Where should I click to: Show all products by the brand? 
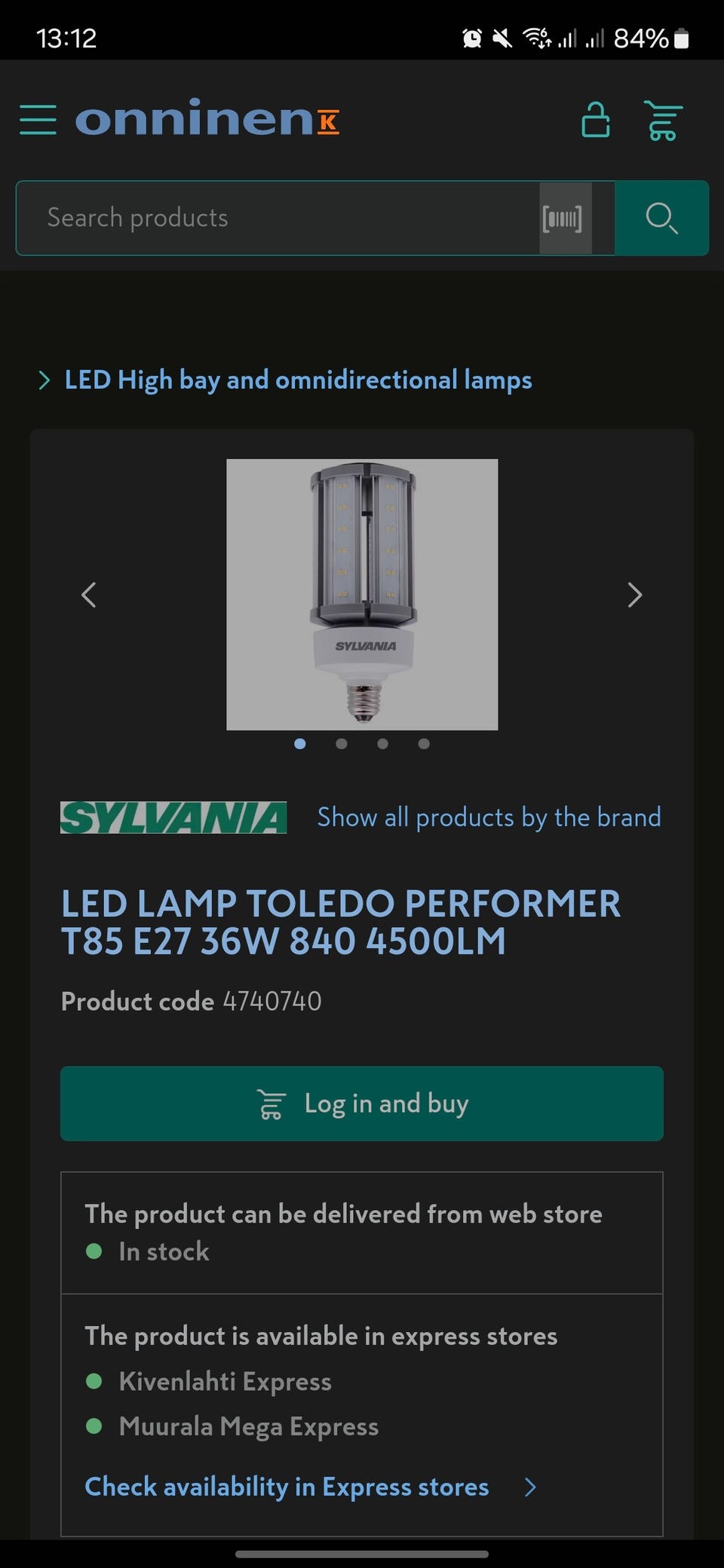(489, 817)
